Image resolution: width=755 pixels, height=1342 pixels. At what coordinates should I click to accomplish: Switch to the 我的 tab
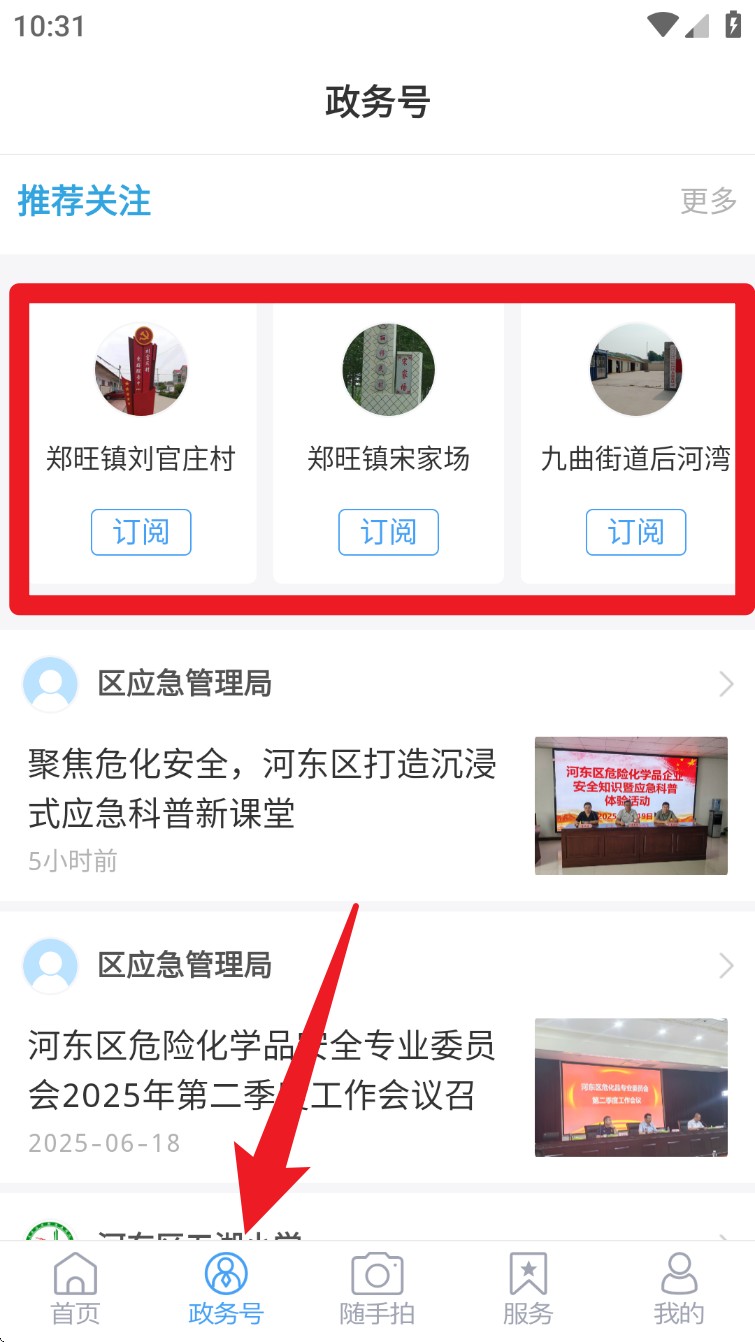[679, 1288]
